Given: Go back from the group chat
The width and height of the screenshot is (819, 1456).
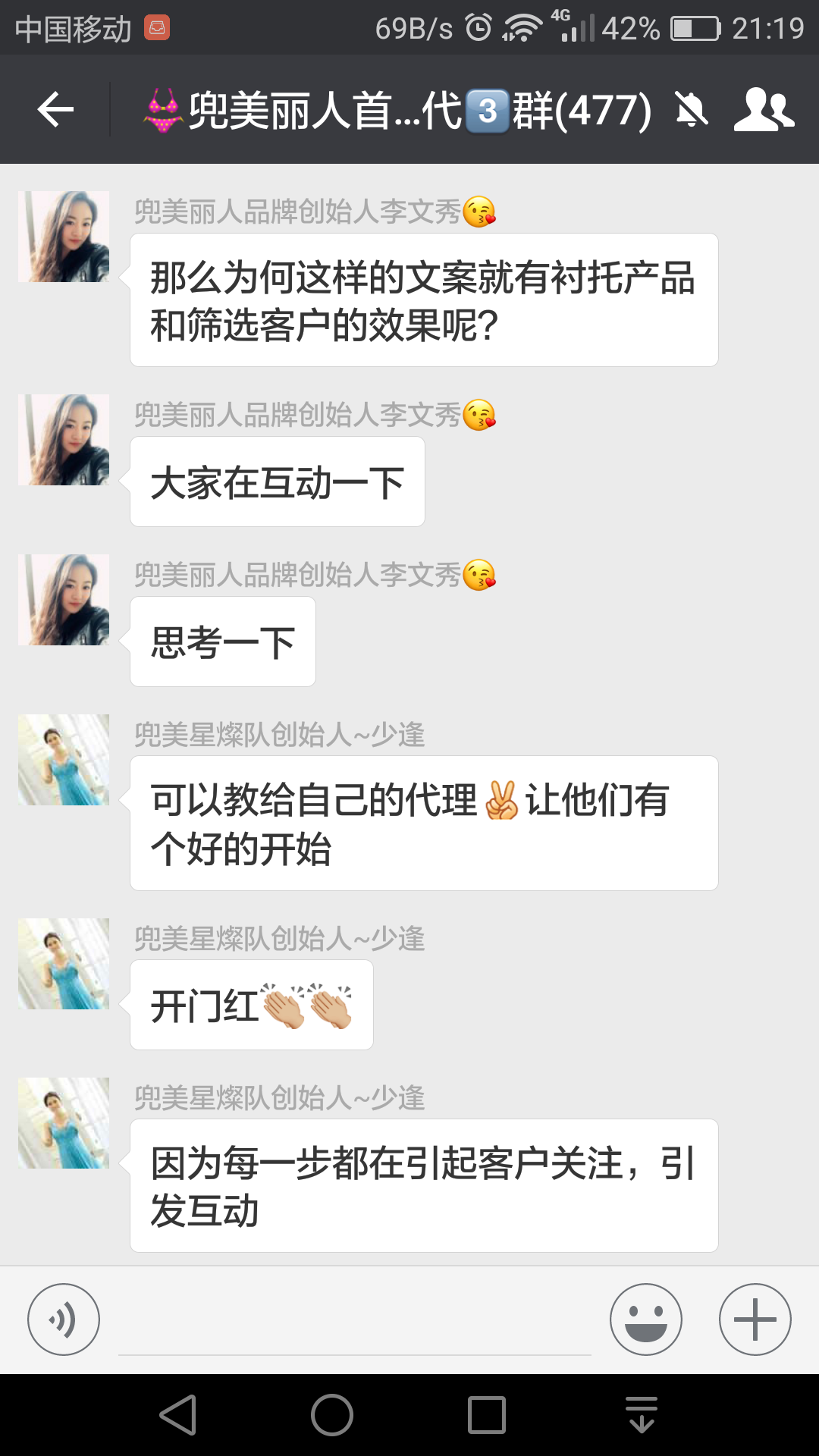Looking at the screenshot, I should coord(55,110).
